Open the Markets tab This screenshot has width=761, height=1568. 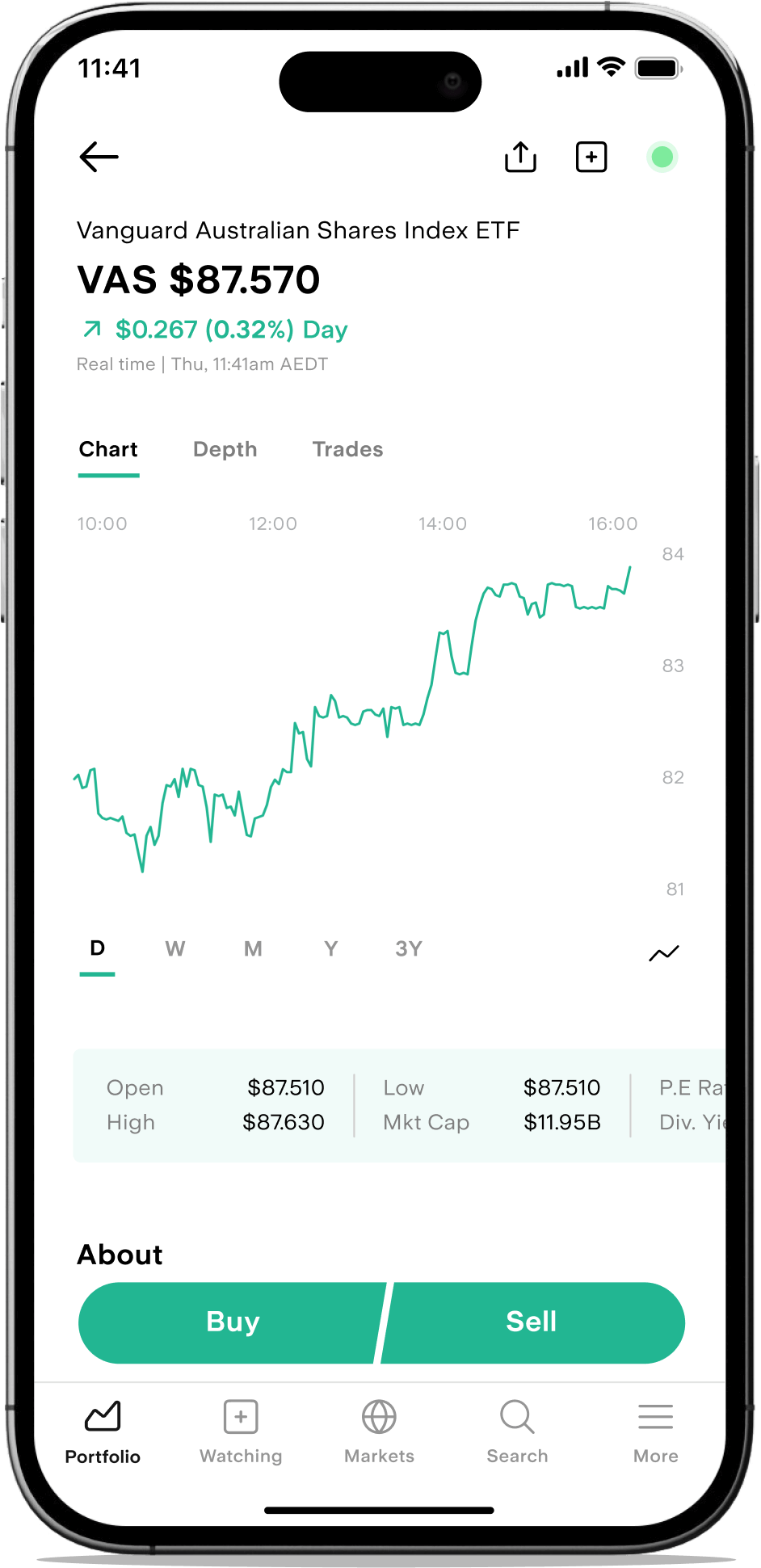379,1432
